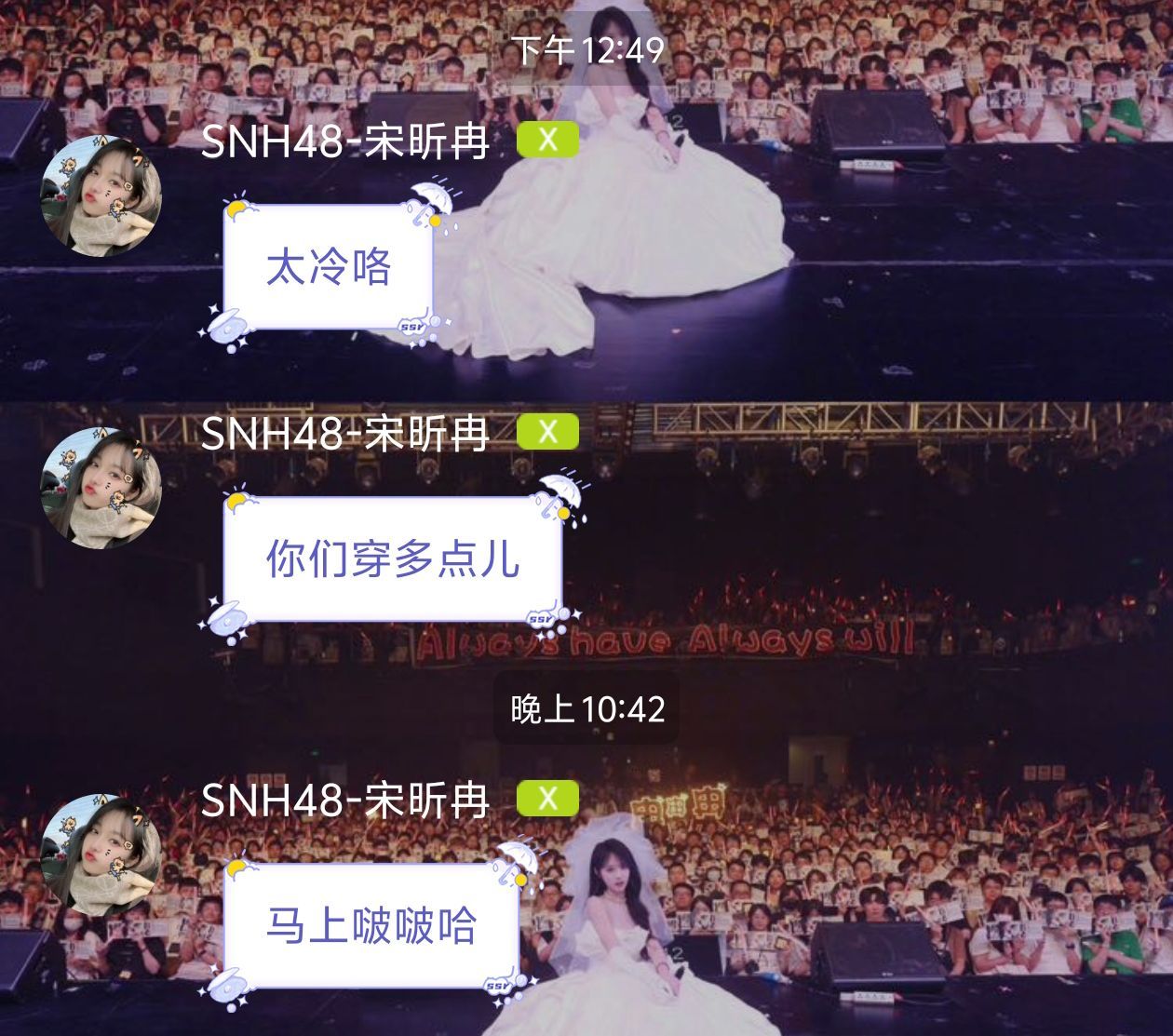Image resolution: width=1173 pixels, height=1036 pixels.
Task: Open avatar beside the 马上啵啵哈 message
Action: coord(101,854)
